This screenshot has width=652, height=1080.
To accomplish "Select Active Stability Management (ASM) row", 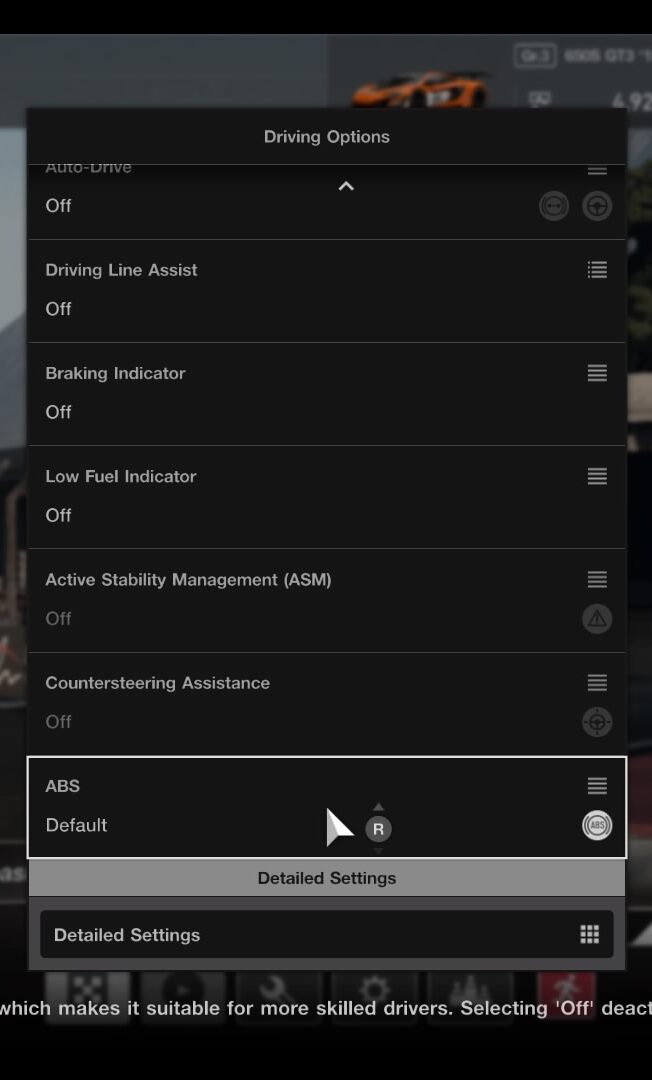I will 326,599.
